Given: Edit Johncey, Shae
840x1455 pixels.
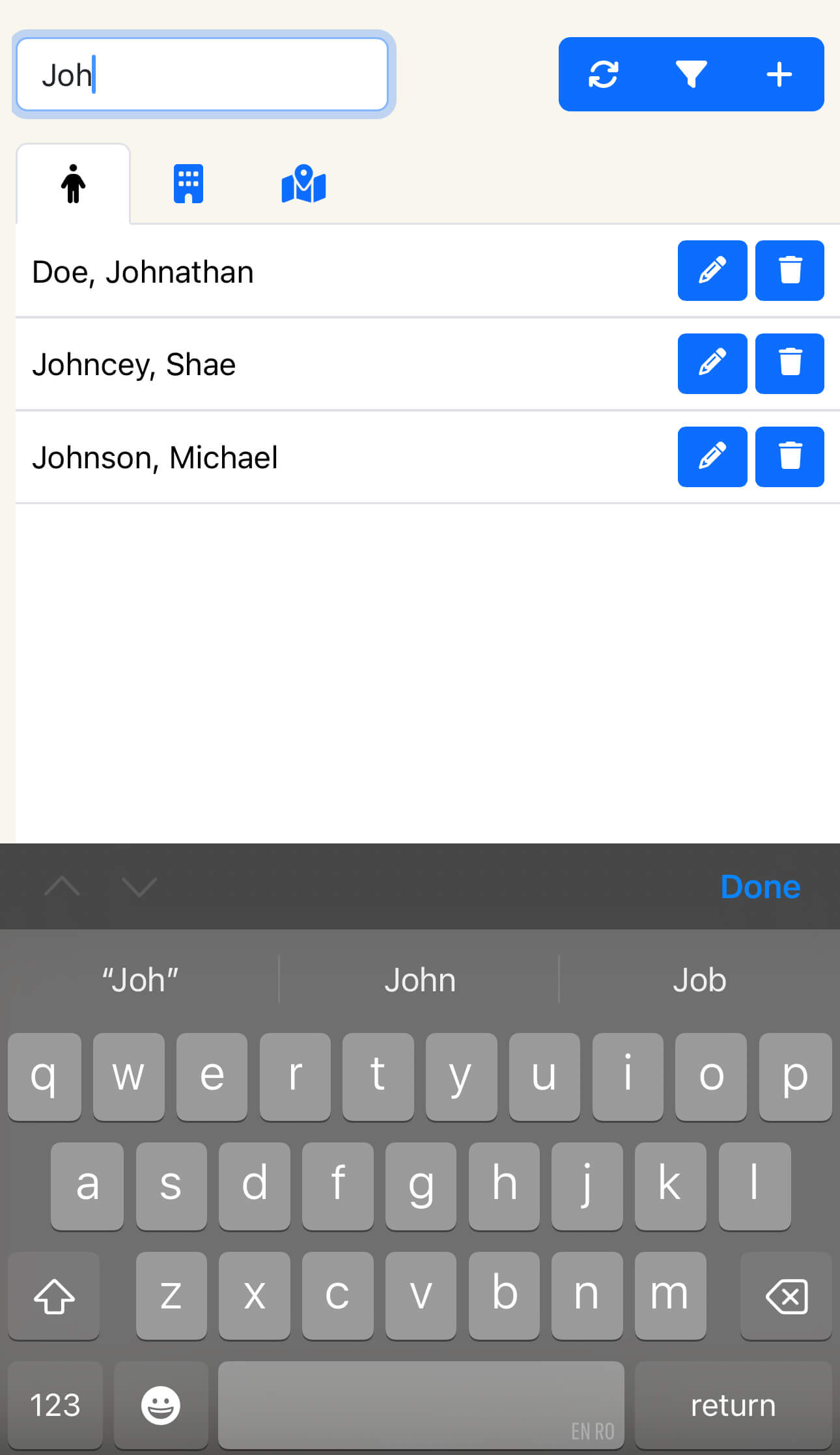Looking at the screenshot, I should 712,363.
